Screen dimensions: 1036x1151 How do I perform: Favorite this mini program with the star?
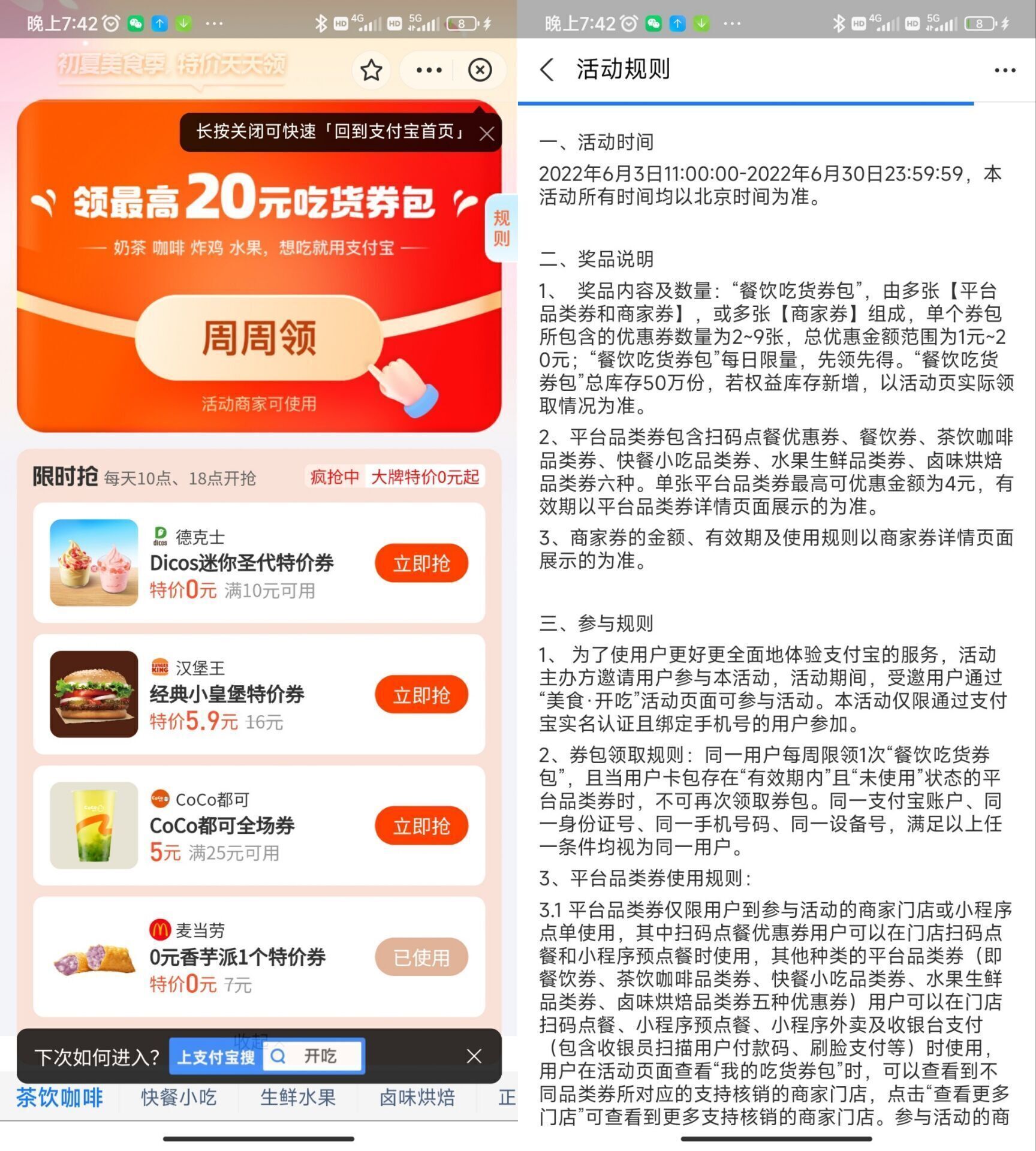pos(371,70)
